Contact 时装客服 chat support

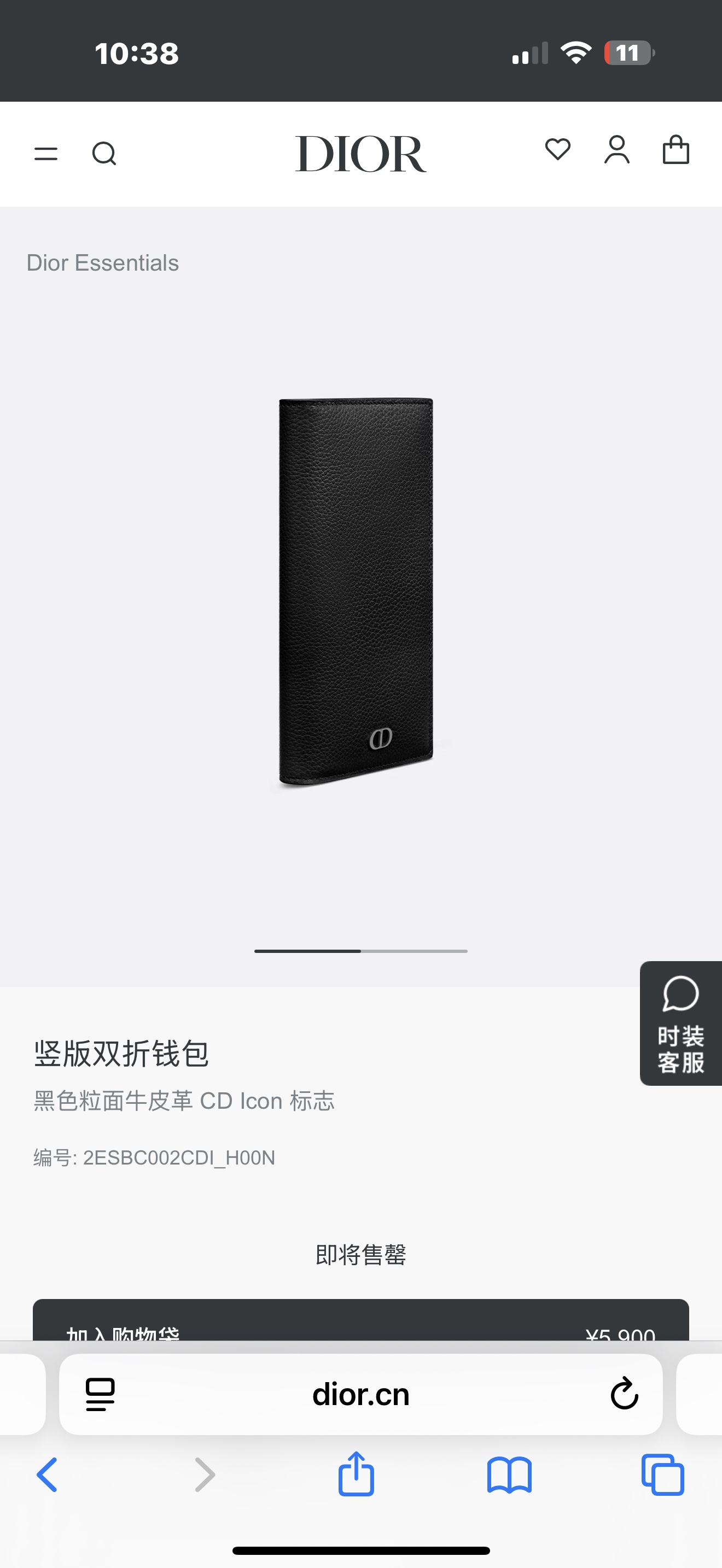point(680,1023)
